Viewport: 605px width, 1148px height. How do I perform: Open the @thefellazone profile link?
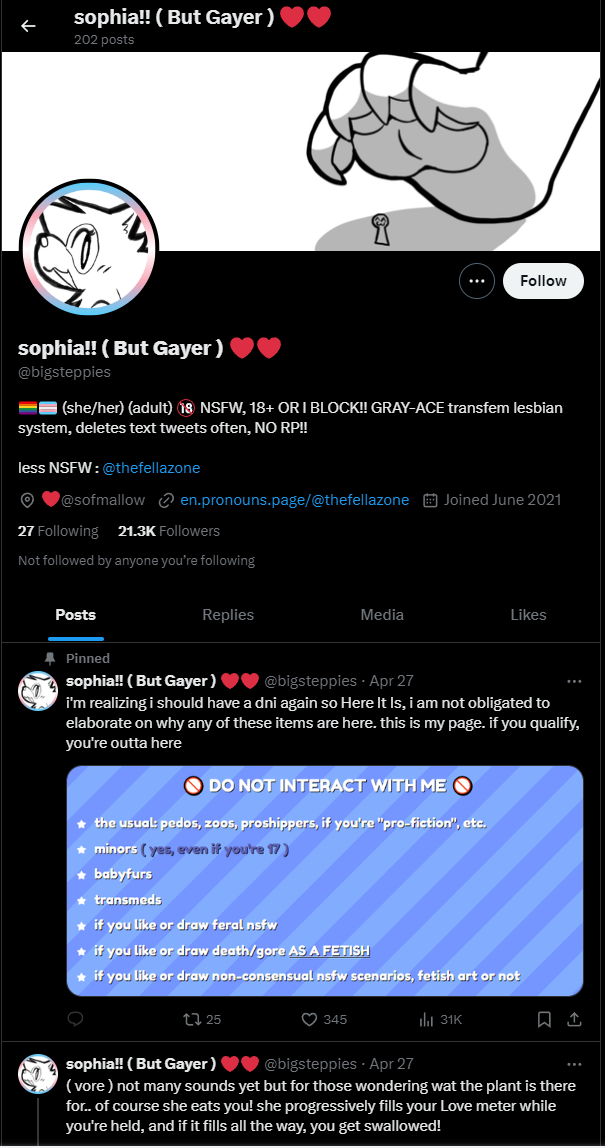[x=151, y=467]
